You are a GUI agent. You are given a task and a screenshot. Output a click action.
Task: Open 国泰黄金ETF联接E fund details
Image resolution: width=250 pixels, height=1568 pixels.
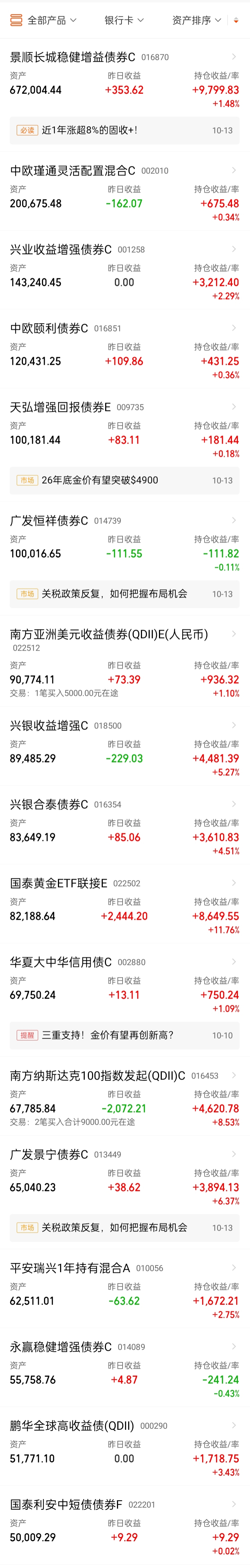coord(59,883)
